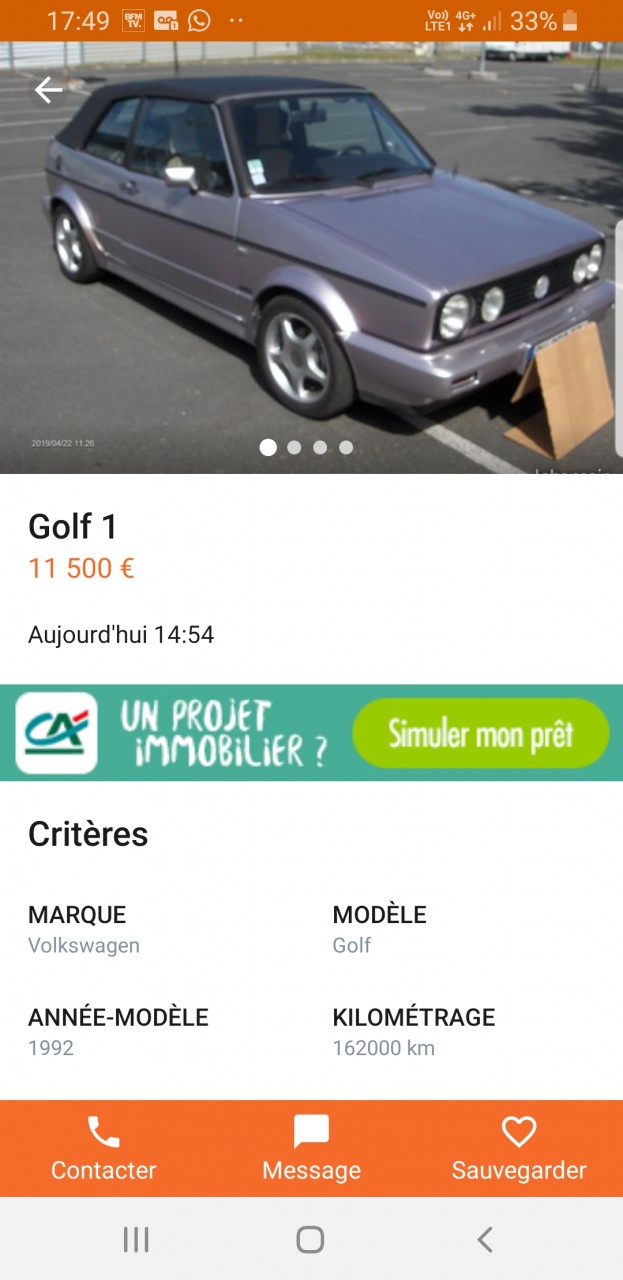Send a Message to the seller
This screenshot has height=1280, width=623.
pos(311,1149)
